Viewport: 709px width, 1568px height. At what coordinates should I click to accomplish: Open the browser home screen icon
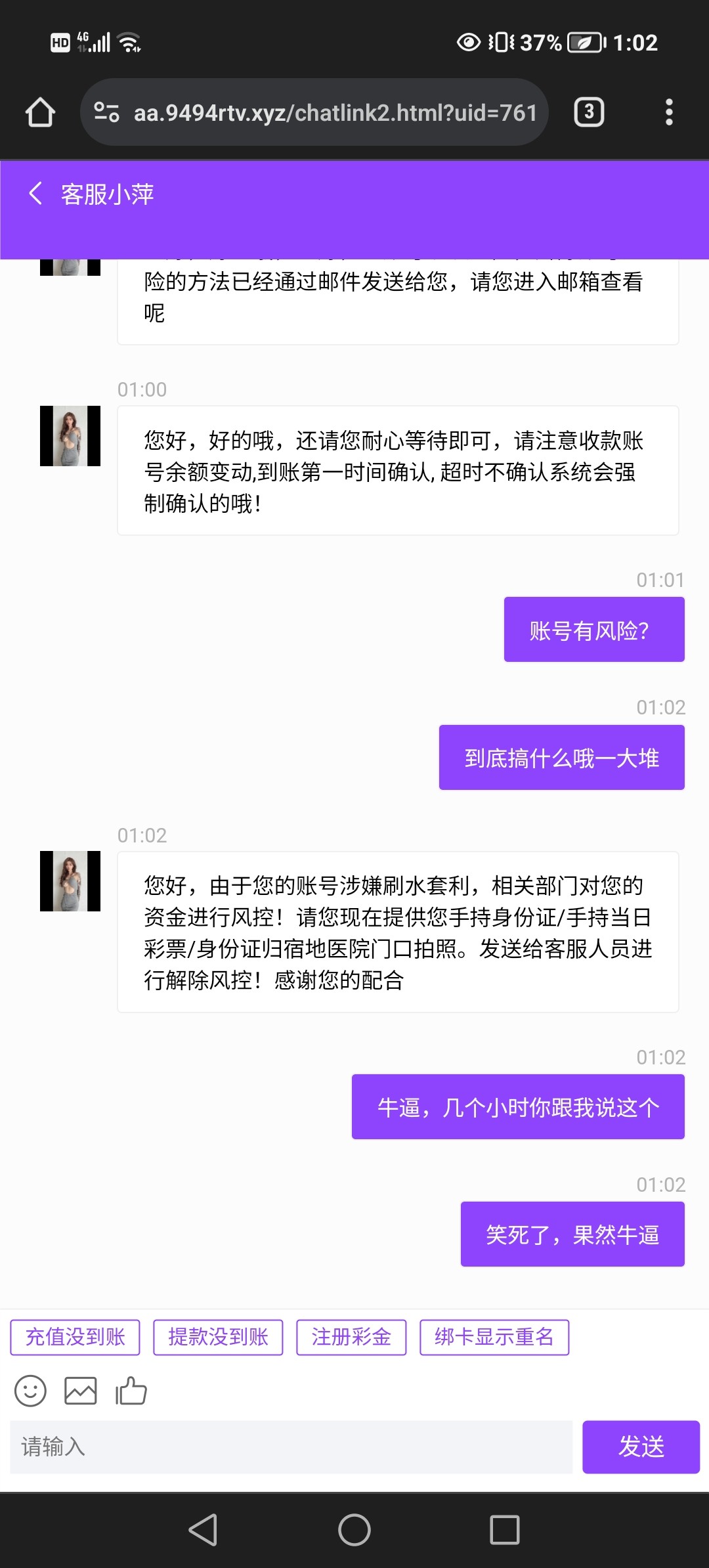click(x=41, y=111)
